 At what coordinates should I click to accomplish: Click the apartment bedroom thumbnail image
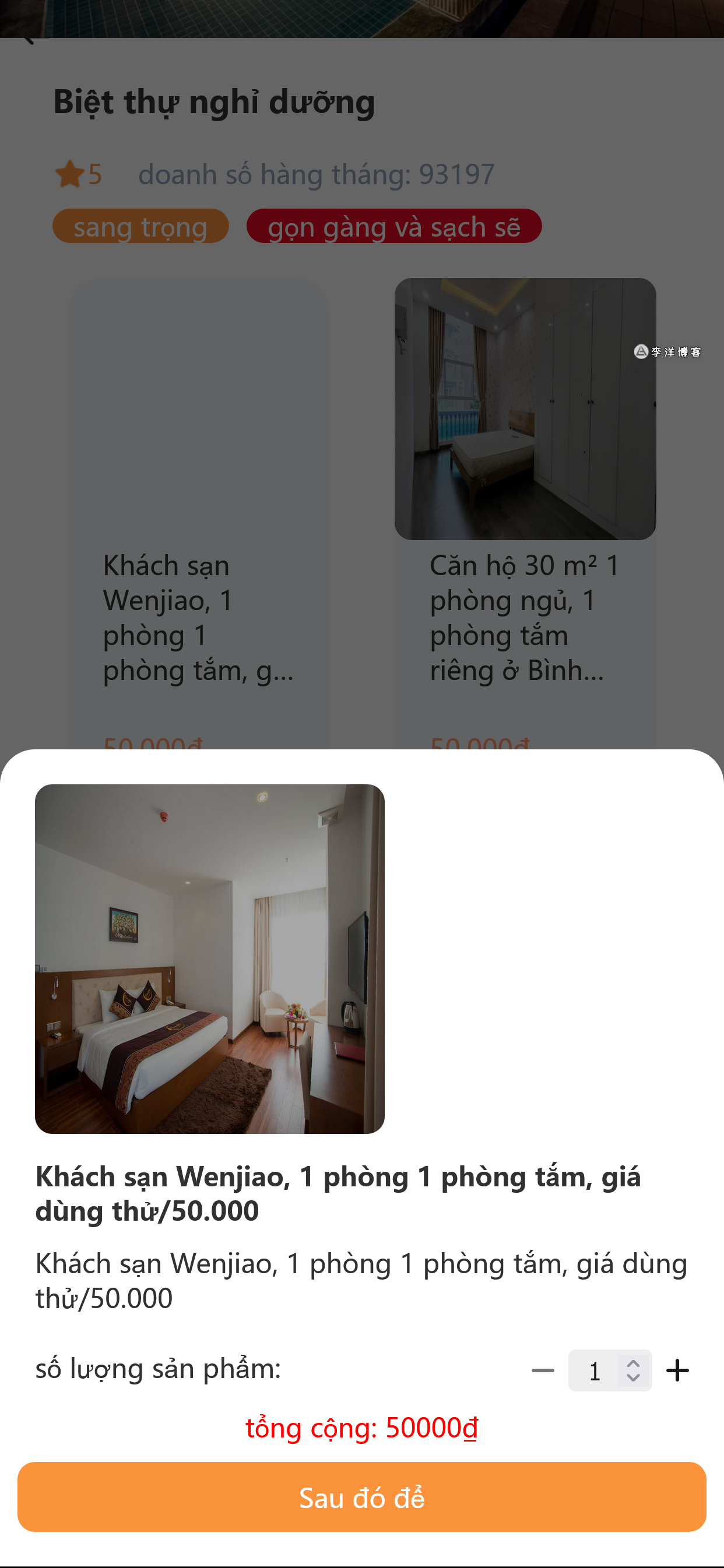[525, 408]
